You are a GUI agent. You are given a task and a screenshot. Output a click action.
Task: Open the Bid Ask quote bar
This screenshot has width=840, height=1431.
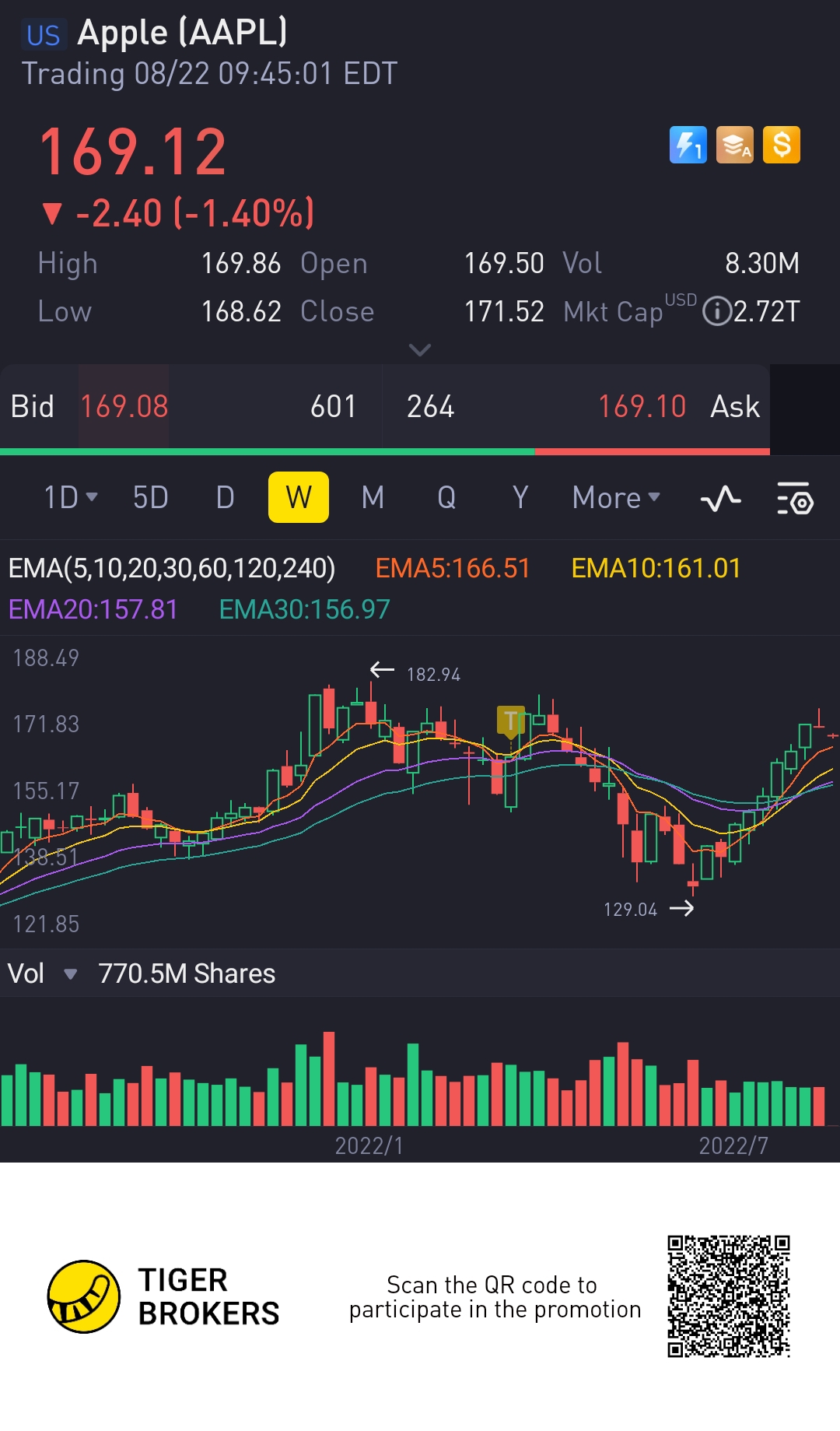[385, 407]
